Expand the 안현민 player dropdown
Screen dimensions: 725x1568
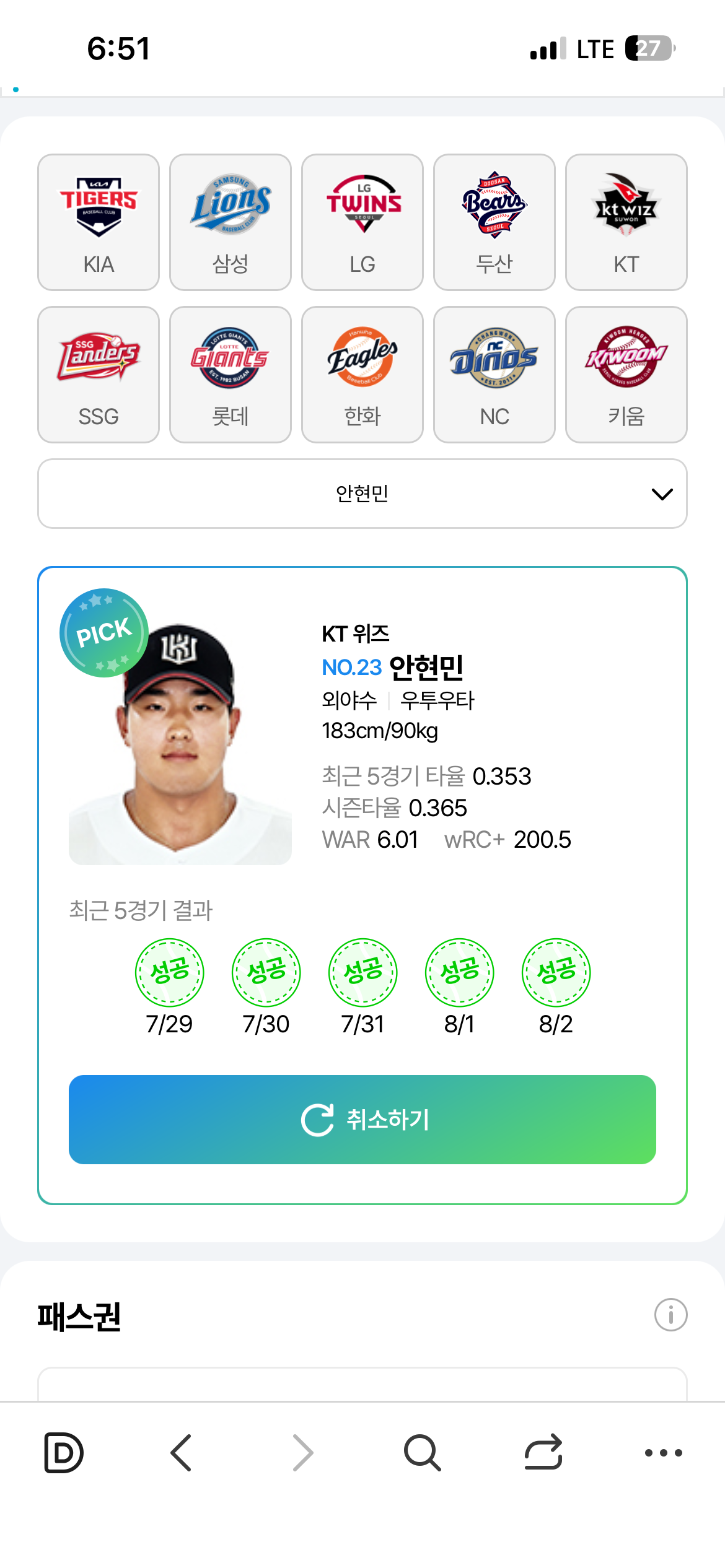coord(362,494)
